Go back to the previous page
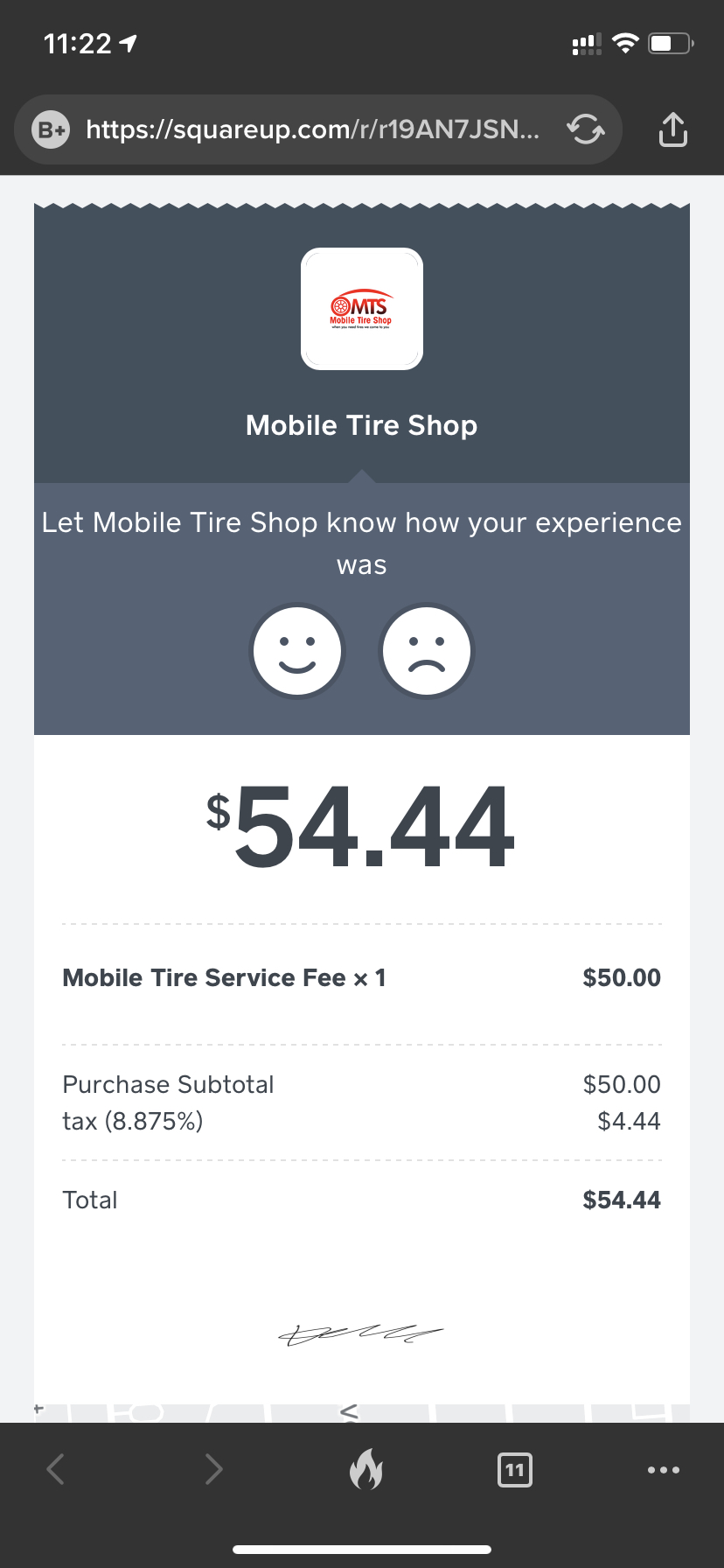Image resolution: width=724 pixels, height=1568 pixels. (x=55, y=1469)
